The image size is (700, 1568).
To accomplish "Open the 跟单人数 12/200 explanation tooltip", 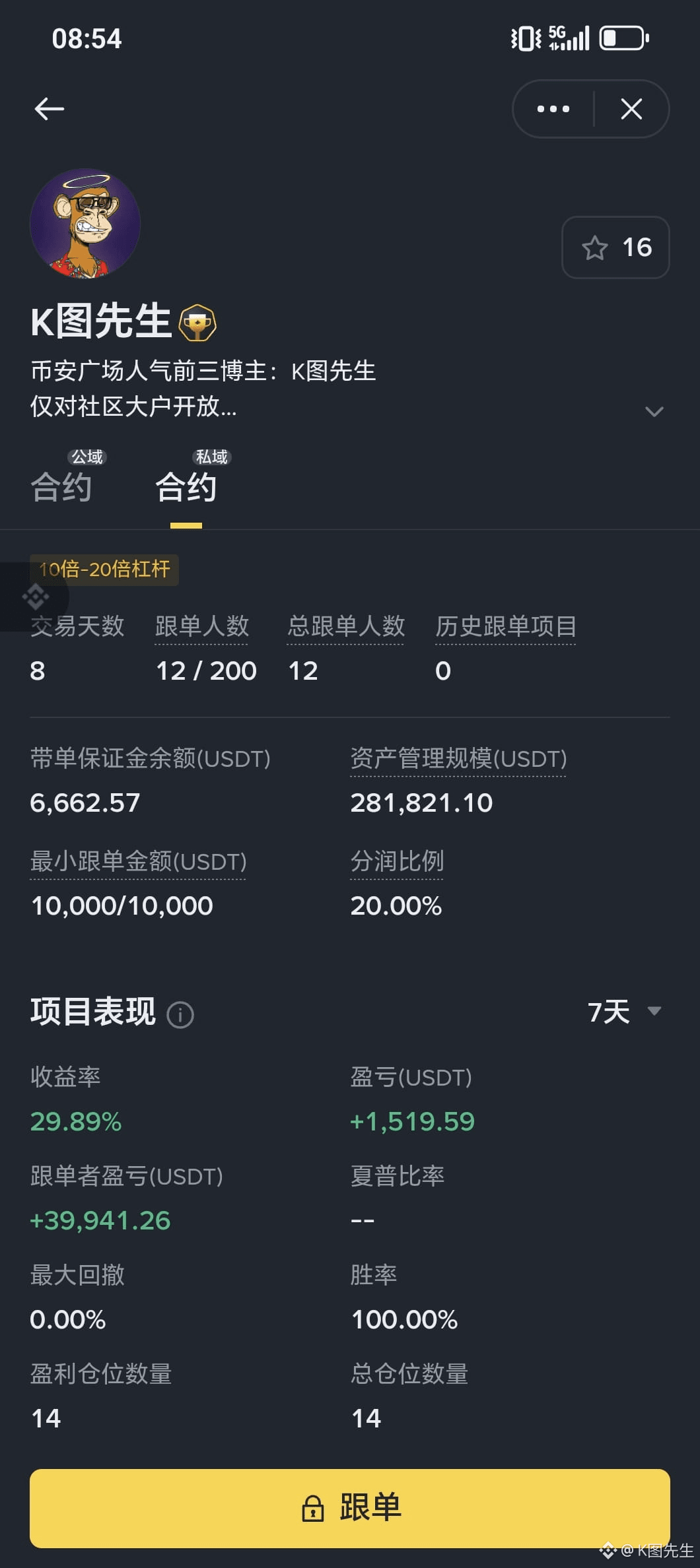I will [x=201, y=628].
